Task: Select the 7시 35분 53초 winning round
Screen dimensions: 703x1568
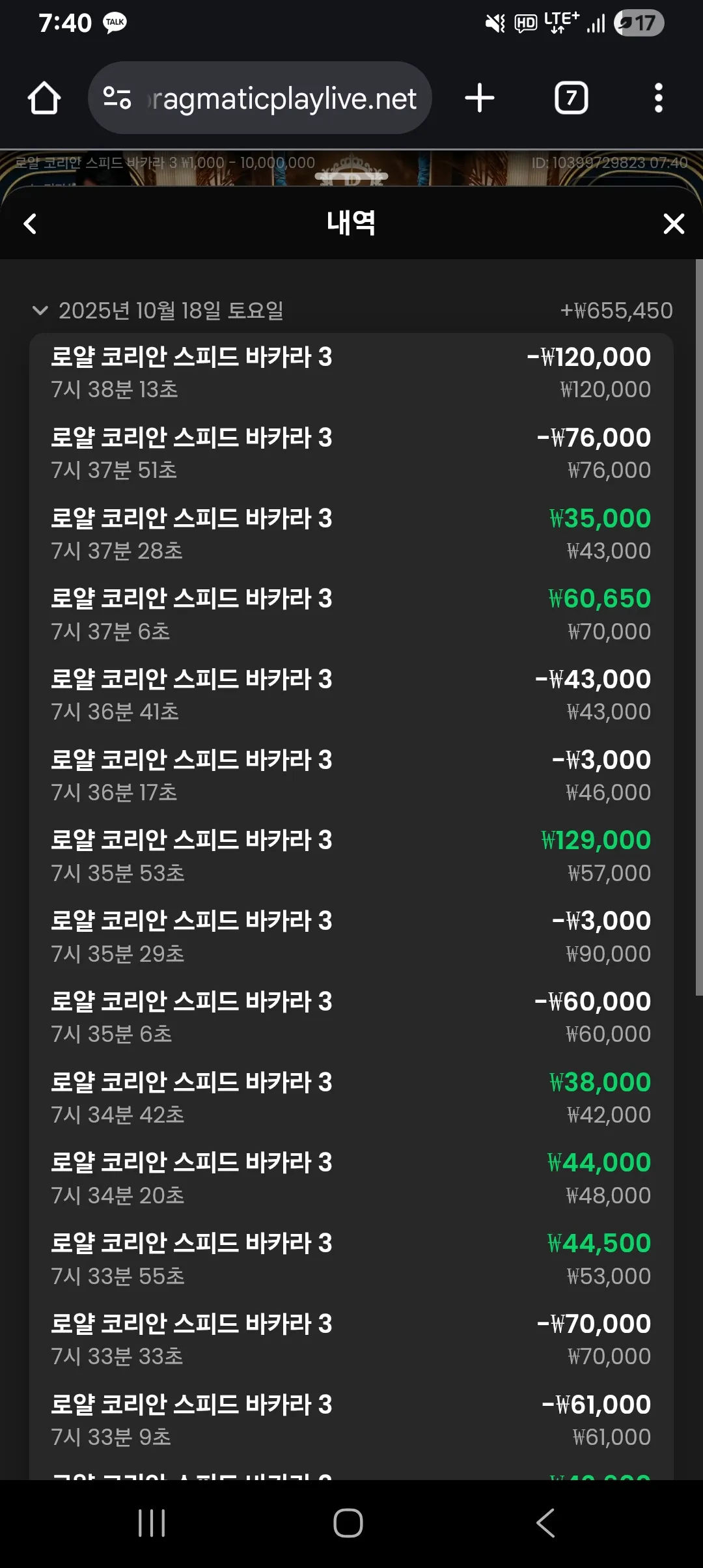Action: click(x=351, y=856)
